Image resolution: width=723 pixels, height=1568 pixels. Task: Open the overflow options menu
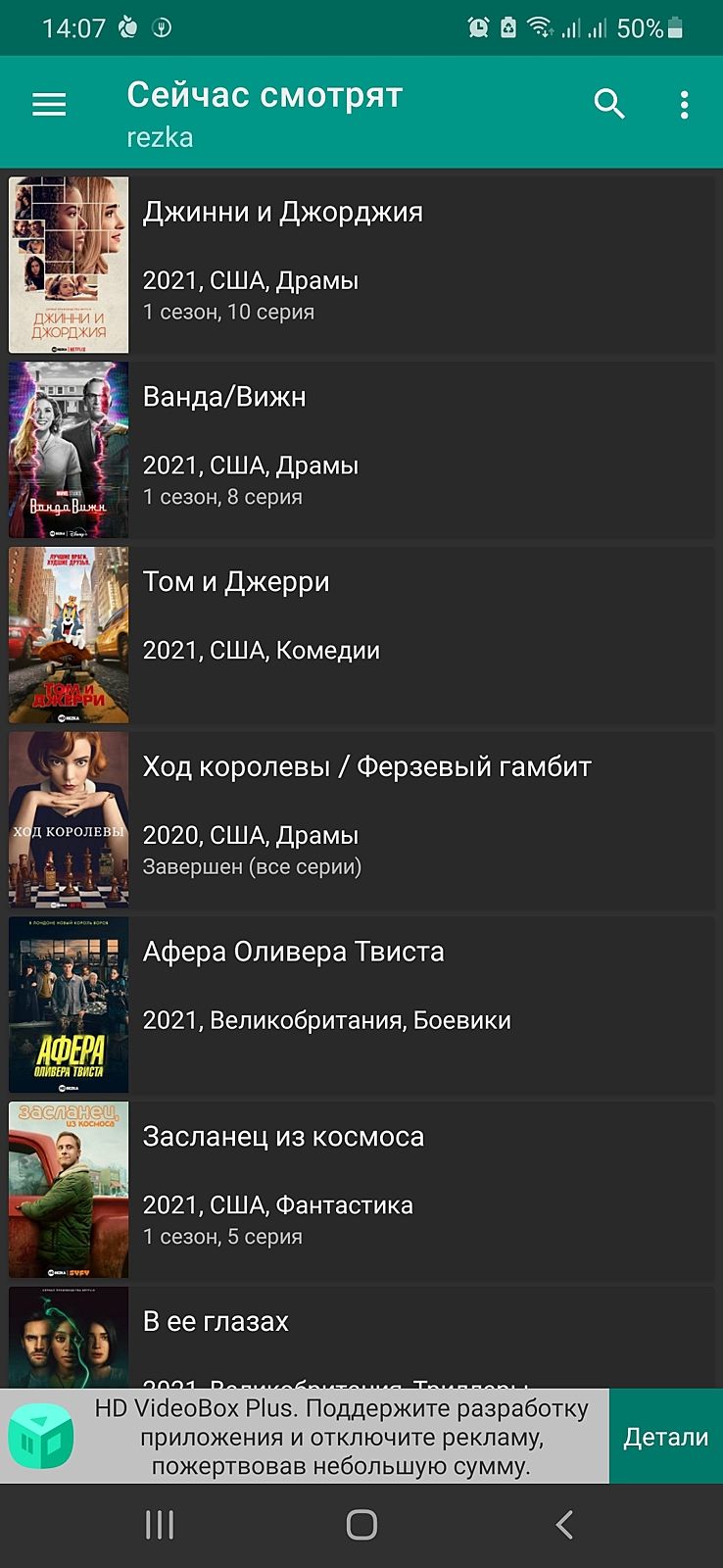point(684,105)
